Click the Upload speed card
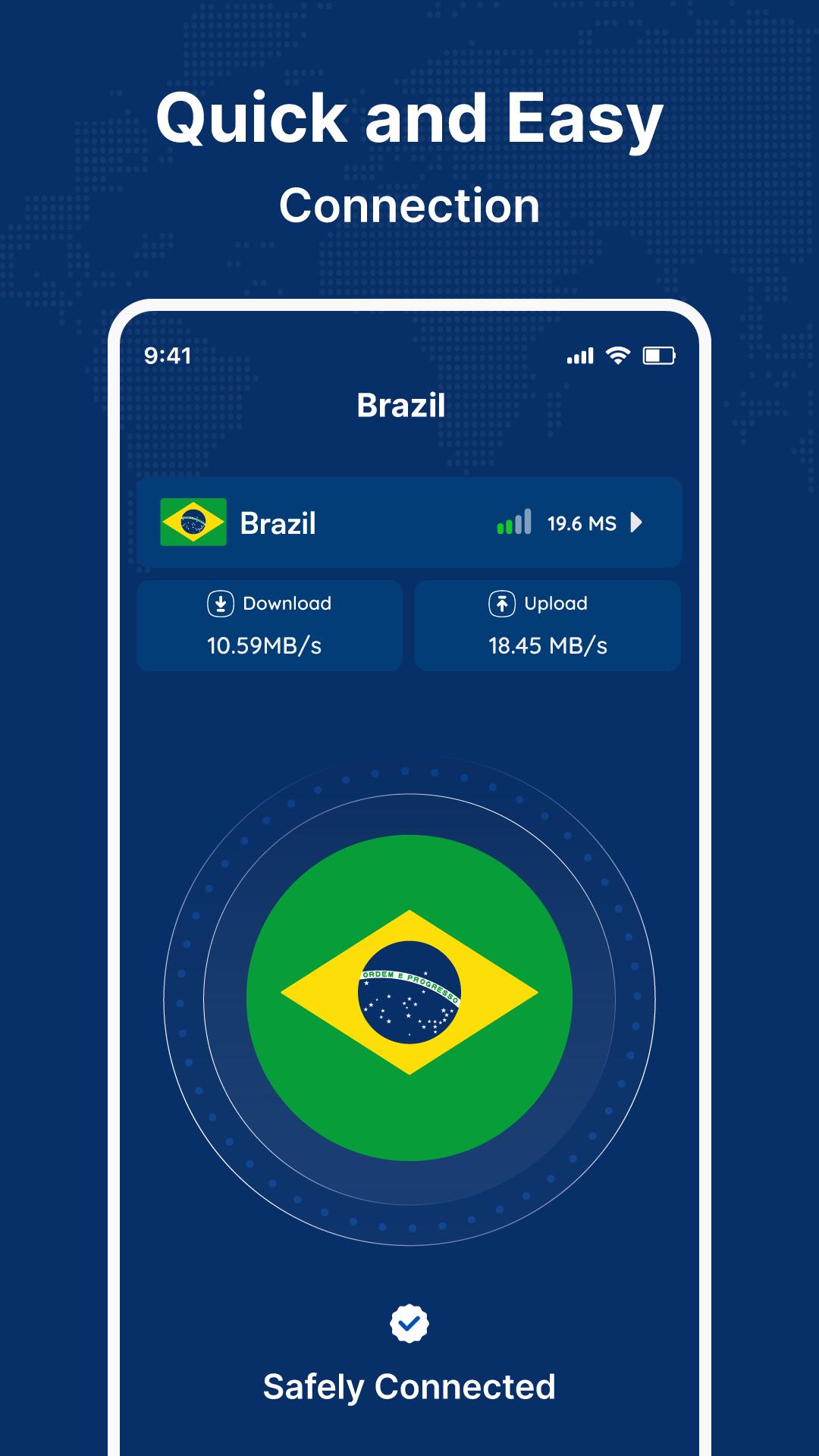 point(548,626)
